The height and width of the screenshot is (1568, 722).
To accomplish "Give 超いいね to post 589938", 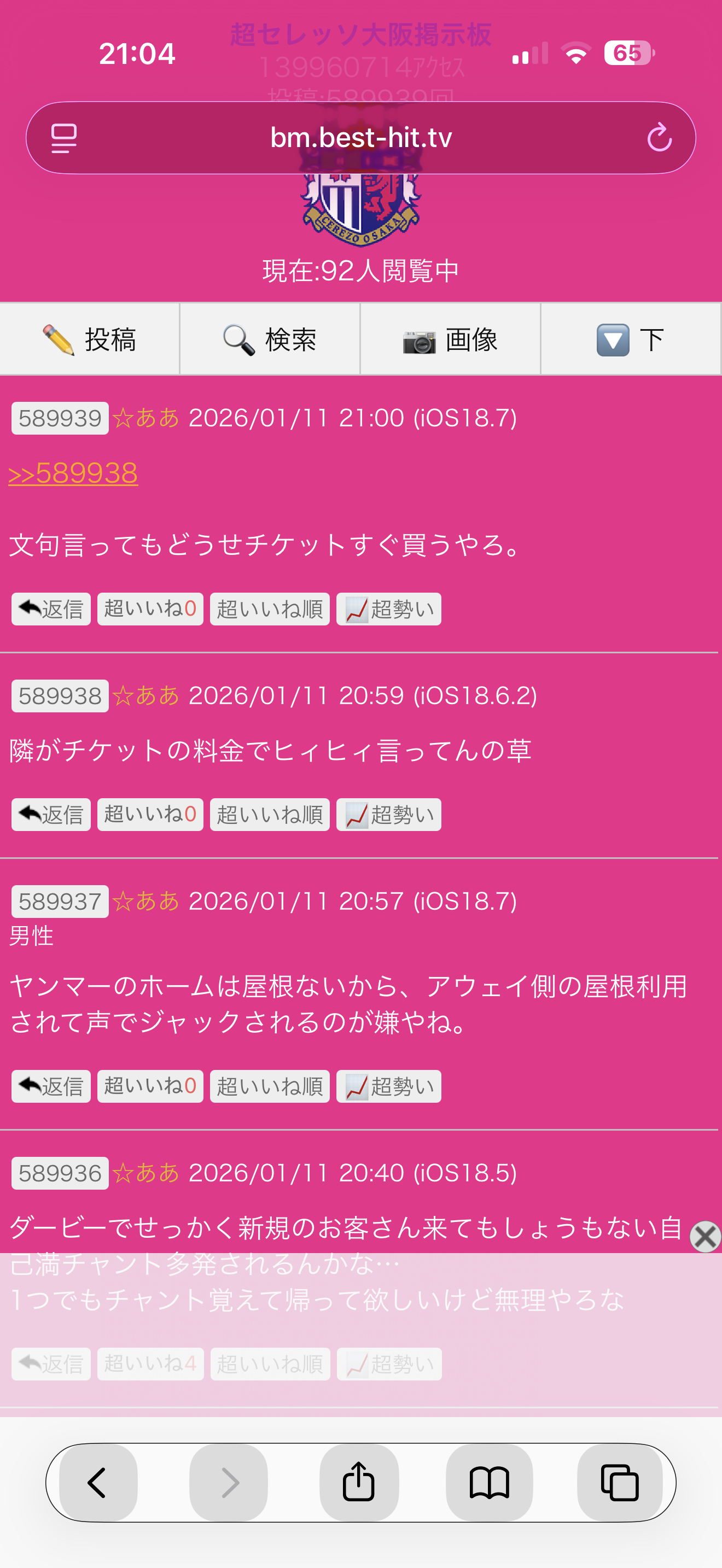I will [x=150, y=815].
